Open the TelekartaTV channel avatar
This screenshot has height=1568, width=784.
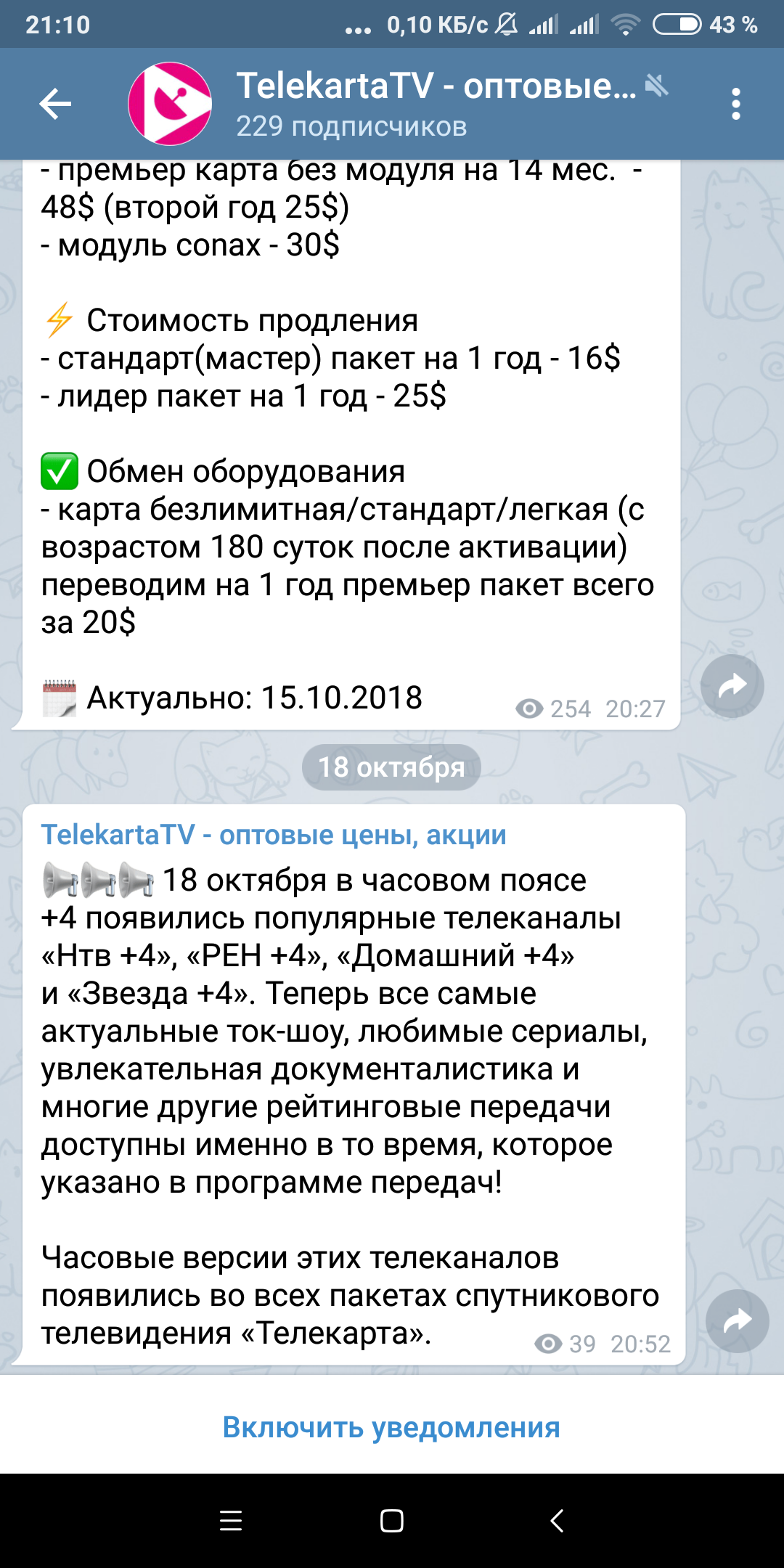pyautogui.click(x=170, y=104)
